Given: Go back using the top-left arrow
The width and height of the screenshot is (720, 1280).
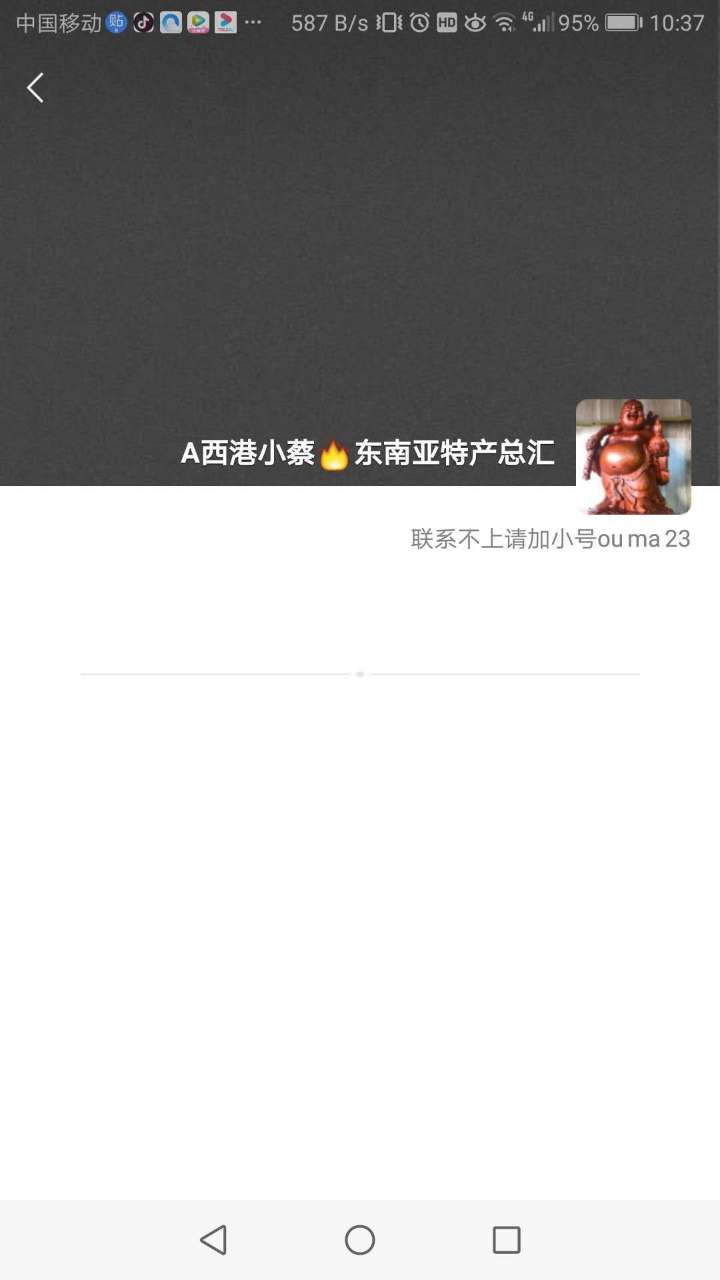Looking at the screenshot, I should [x=35, y=88].
